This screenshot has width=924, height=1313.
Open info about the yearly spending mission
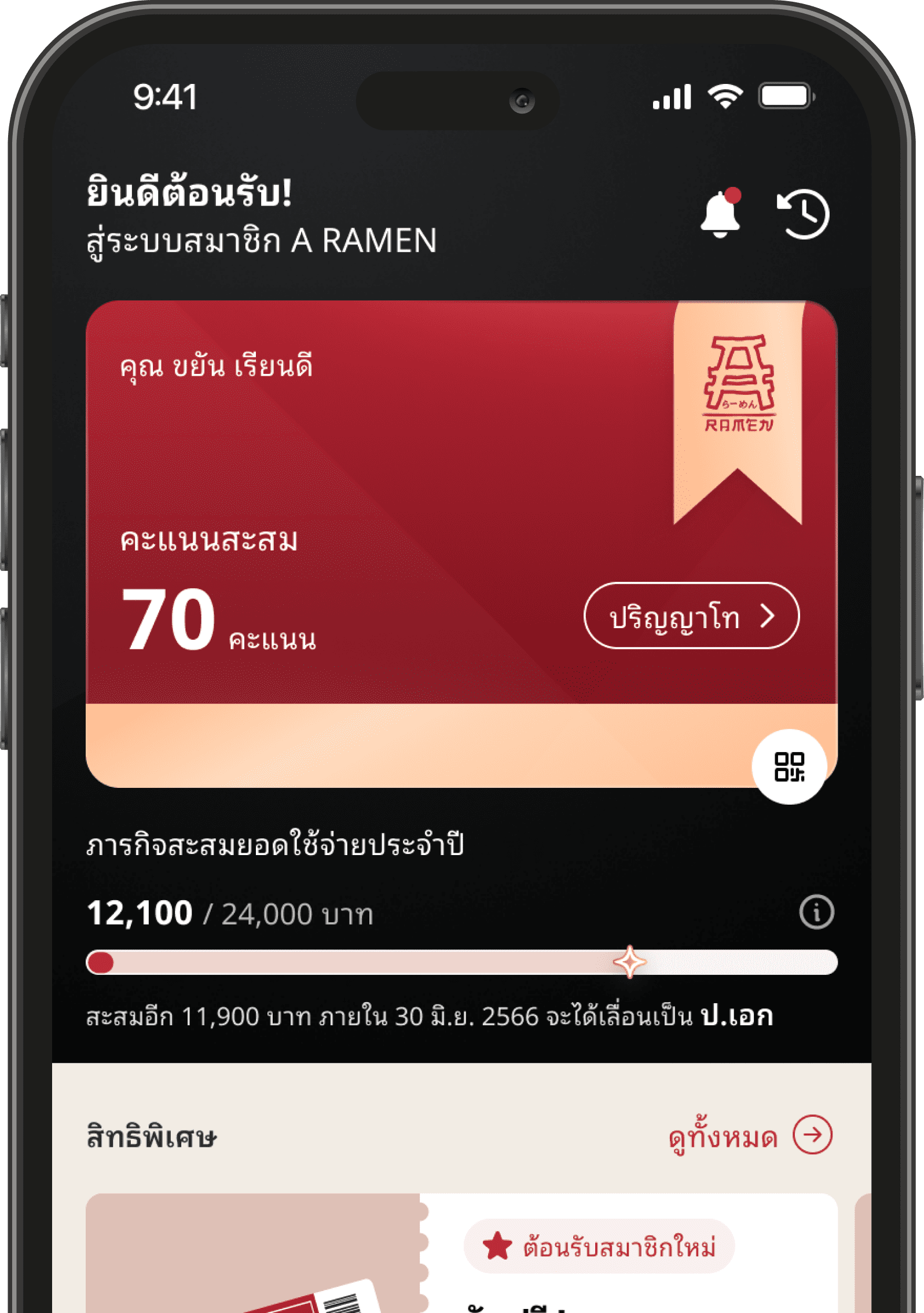pyautogui.click(x=816, y=912)
